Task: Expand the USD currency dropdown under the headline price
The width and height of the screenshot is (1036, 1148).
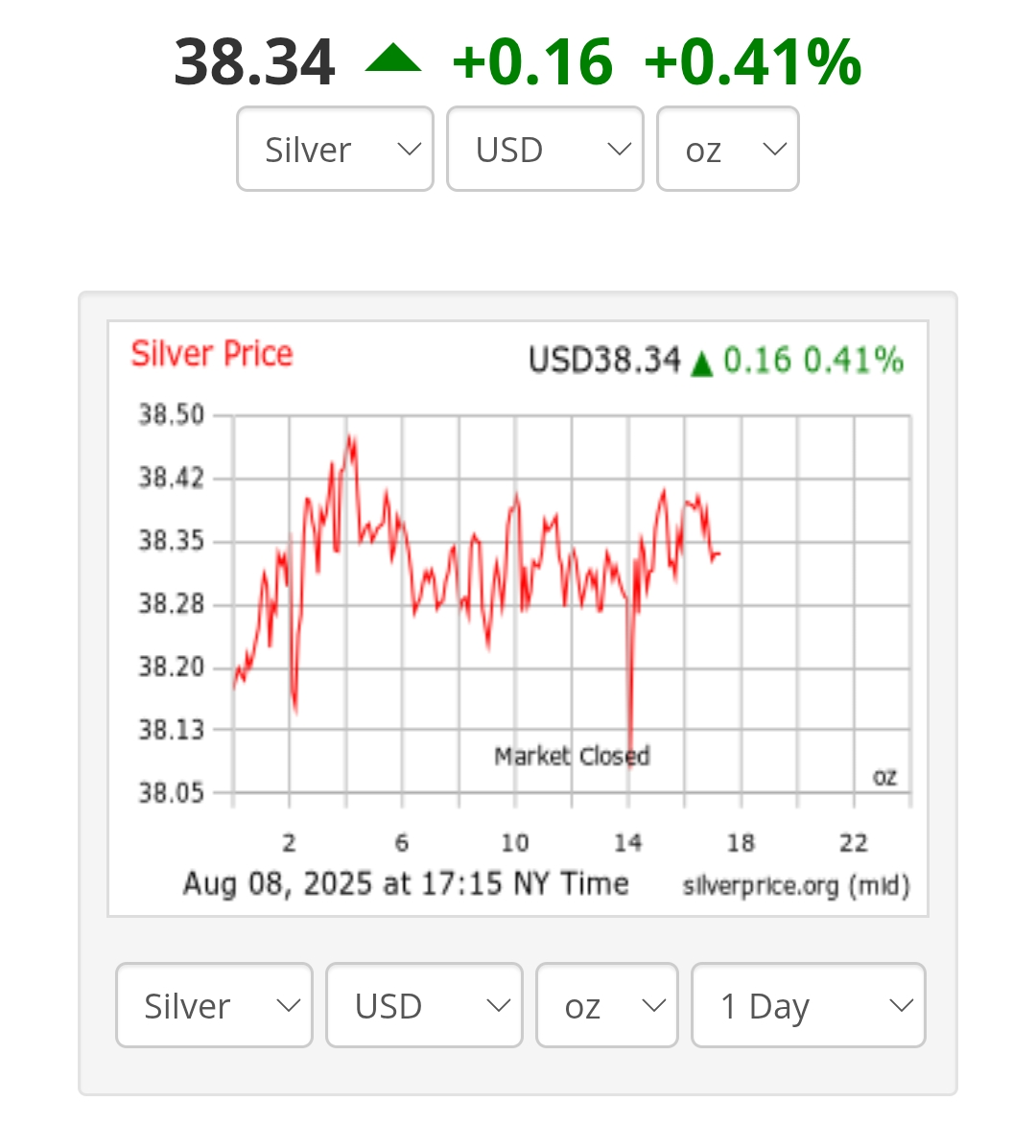Action: click(x=545, y=149)
